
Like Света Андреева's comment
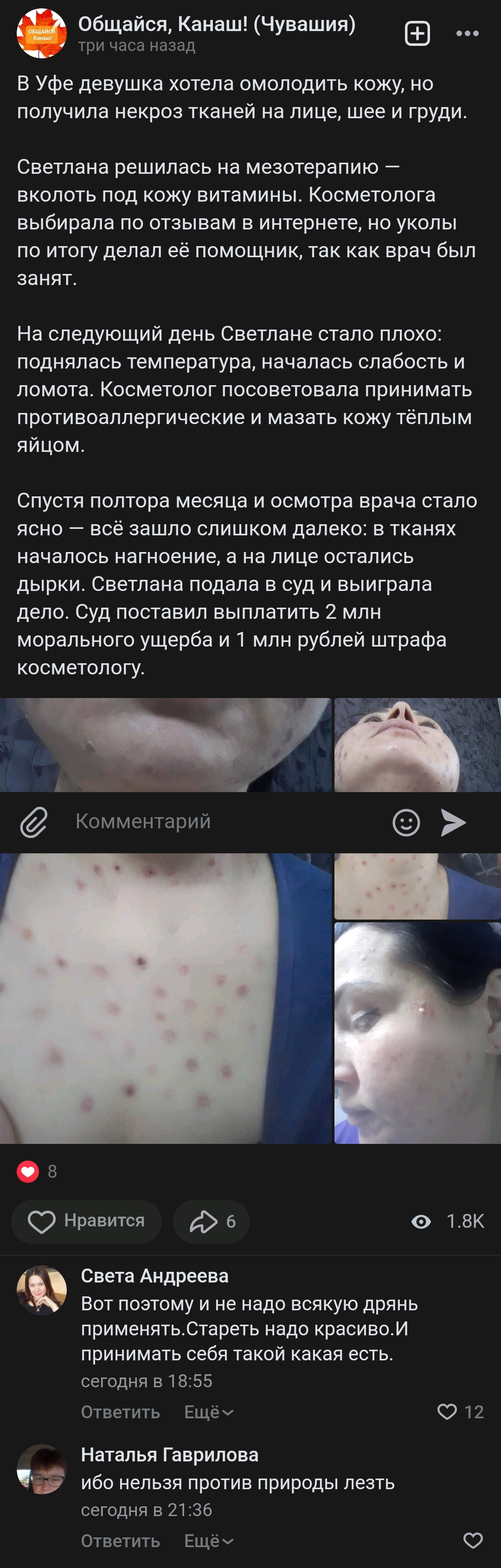coord(447,1411)
